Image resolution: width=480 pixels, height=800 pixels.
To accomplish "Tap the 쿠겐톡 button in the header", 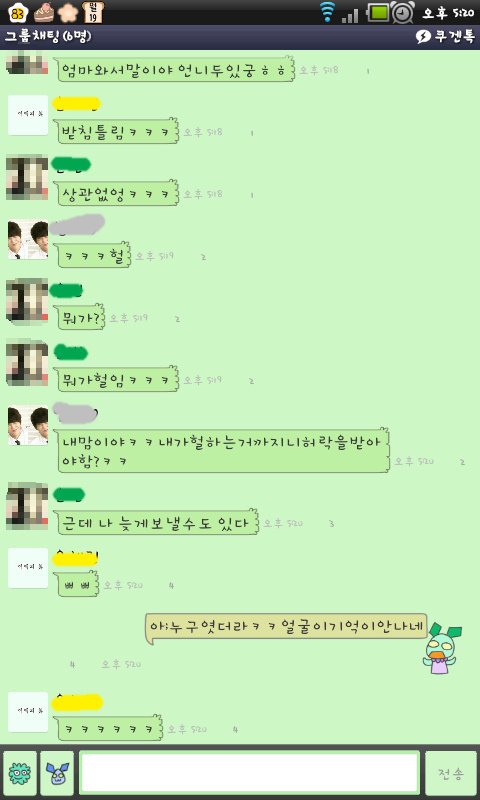I will 445,37.
